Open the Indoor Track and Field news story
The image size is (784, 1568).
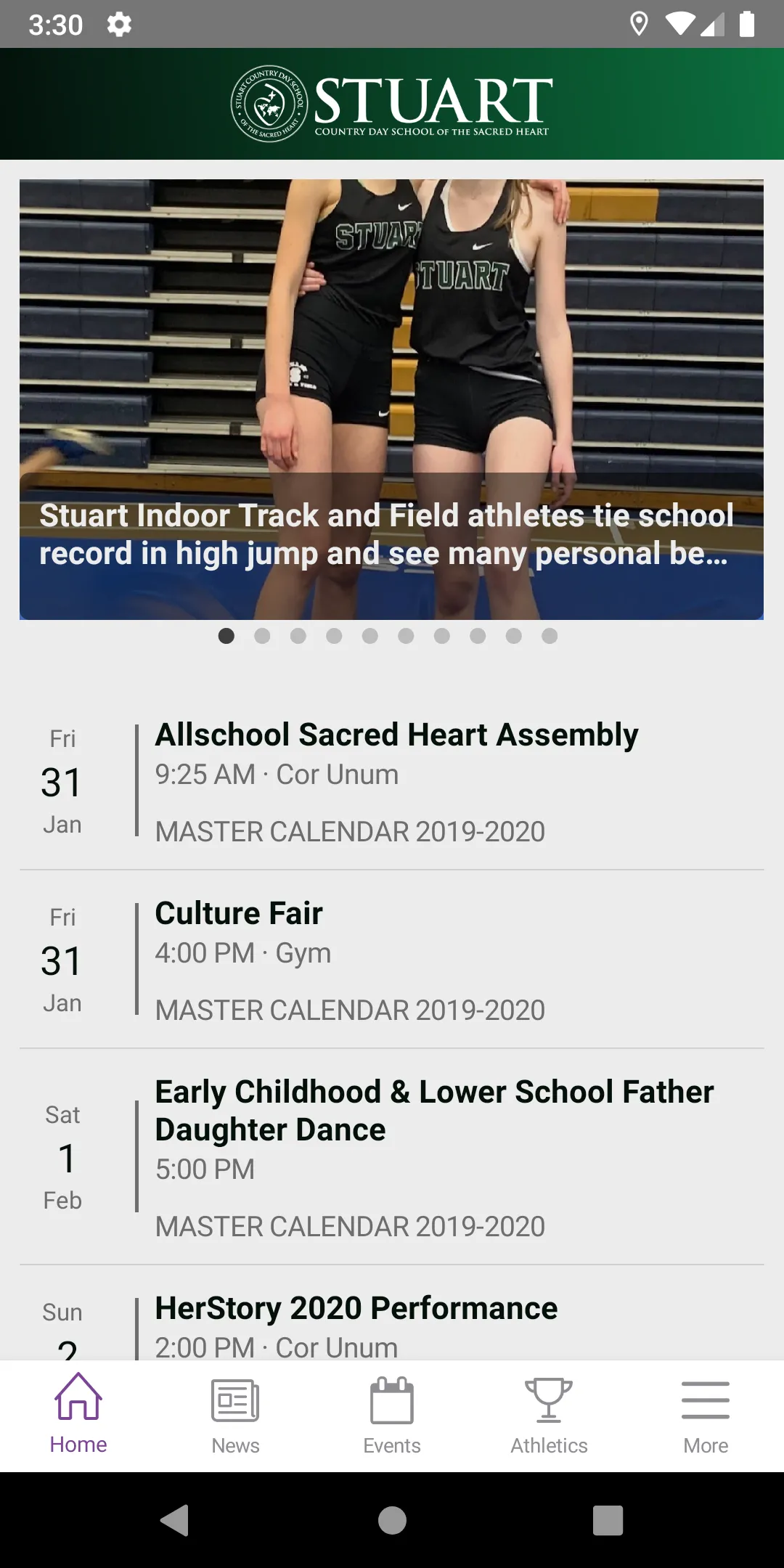click(x=391, y=399)
